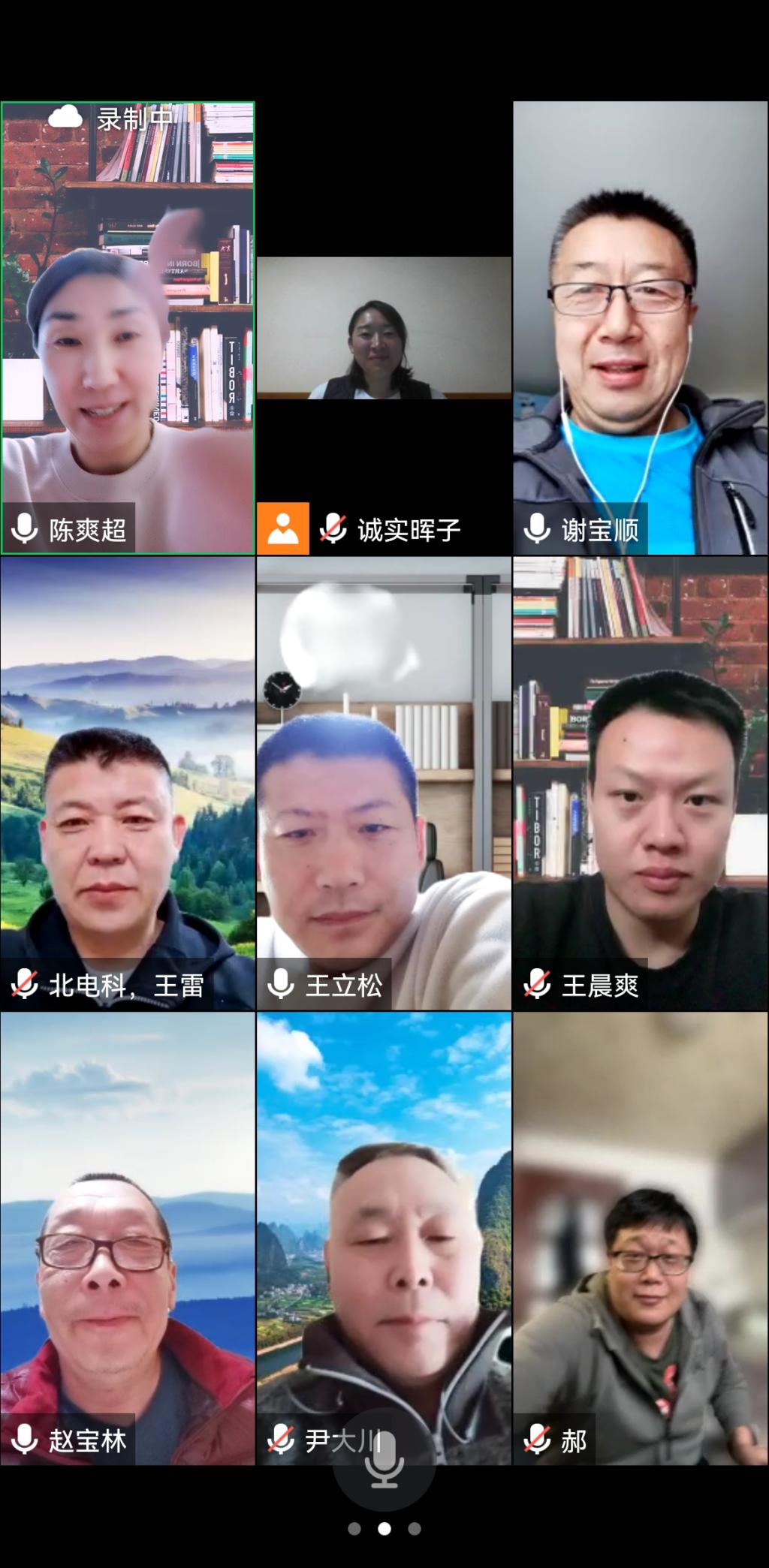This screenshot has width=769, height=1568.
Task: Open 诚实晖子's video tile
Action: point(384,328)
